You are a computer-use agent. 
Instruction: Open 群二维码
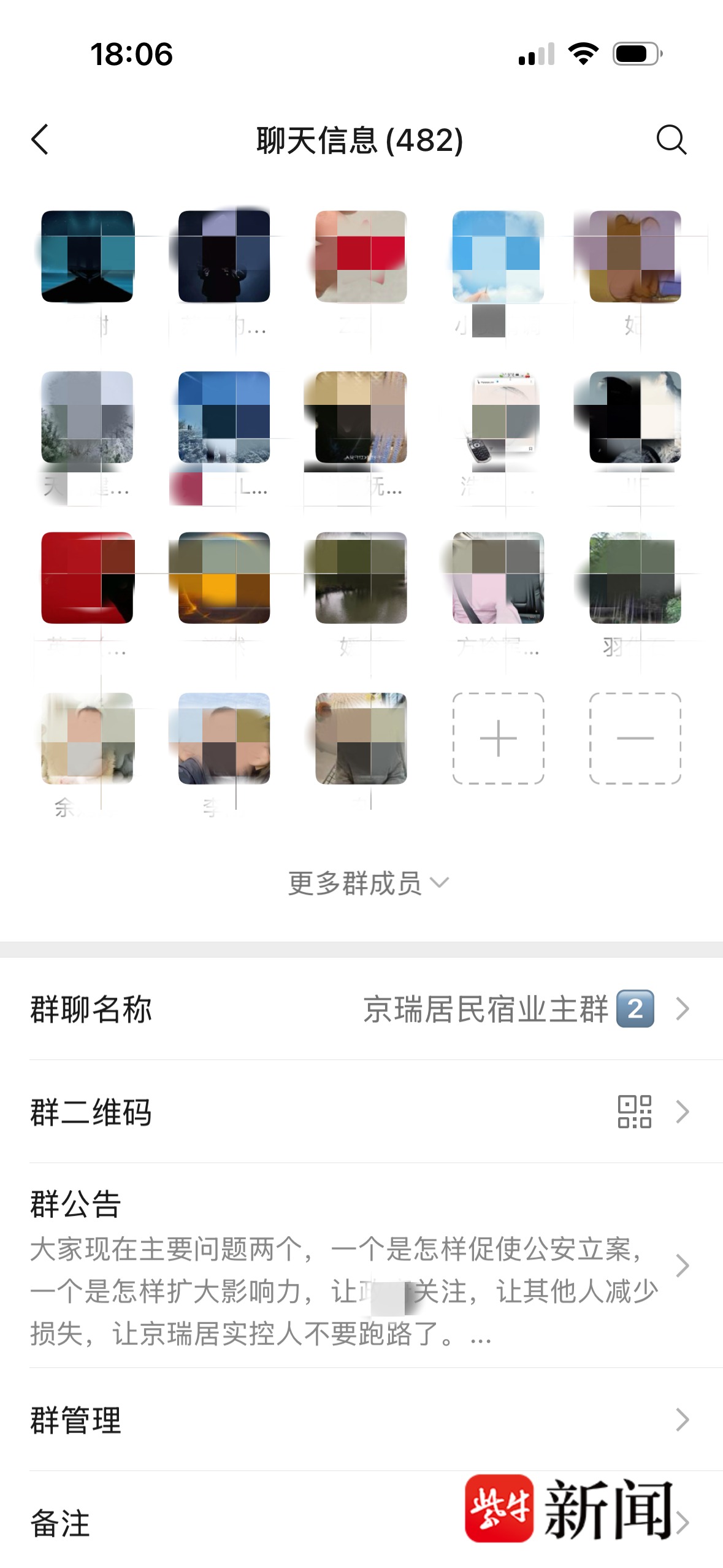click(361, 1112)
